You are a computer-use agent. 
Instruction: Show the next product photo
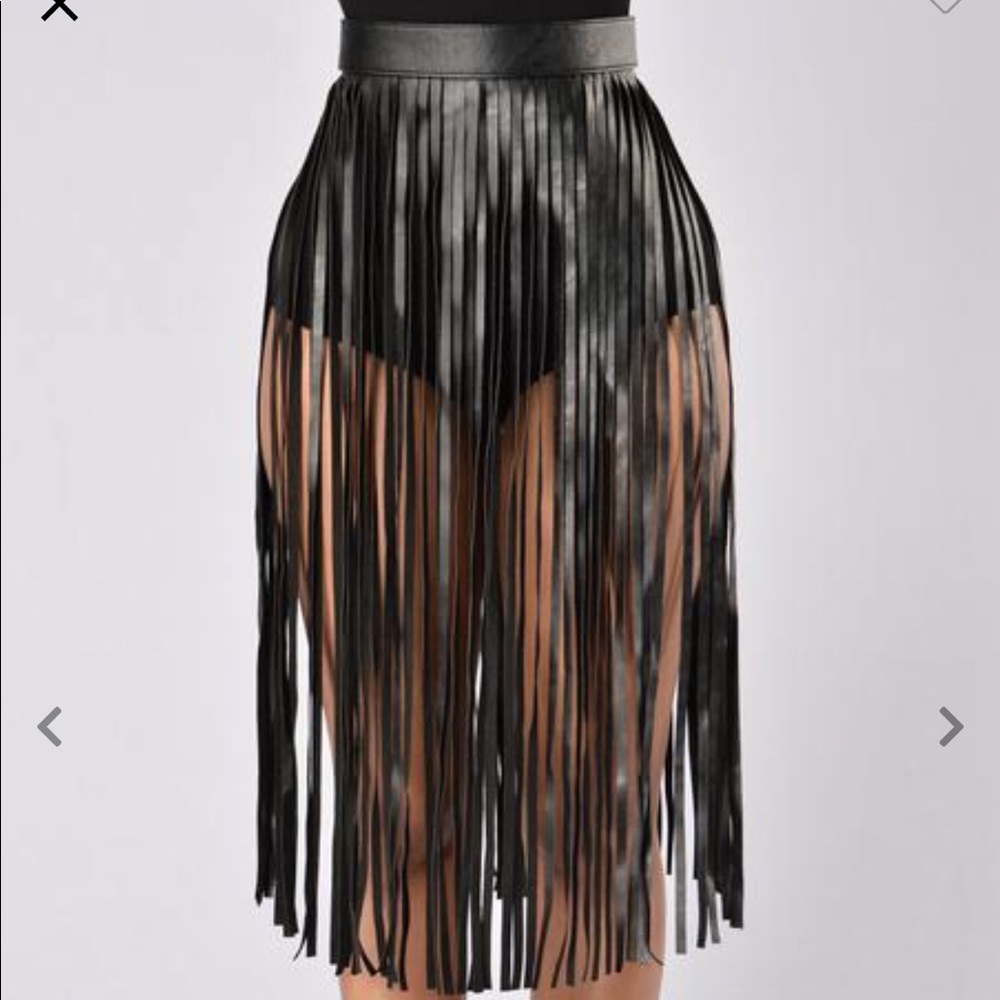(950, 726)
